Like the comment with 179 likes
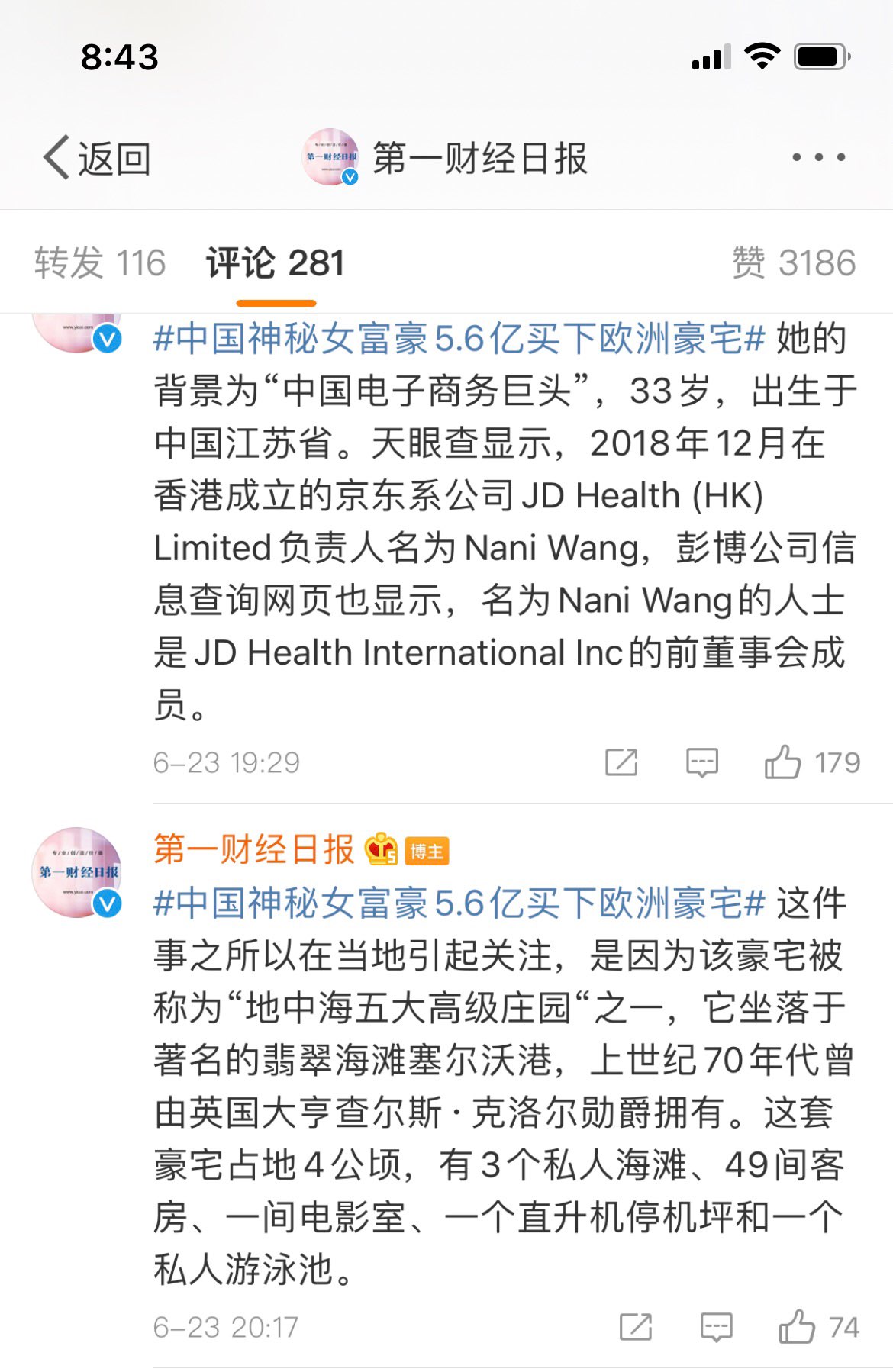The image size is (893, 1372). [x=784, y=762]
